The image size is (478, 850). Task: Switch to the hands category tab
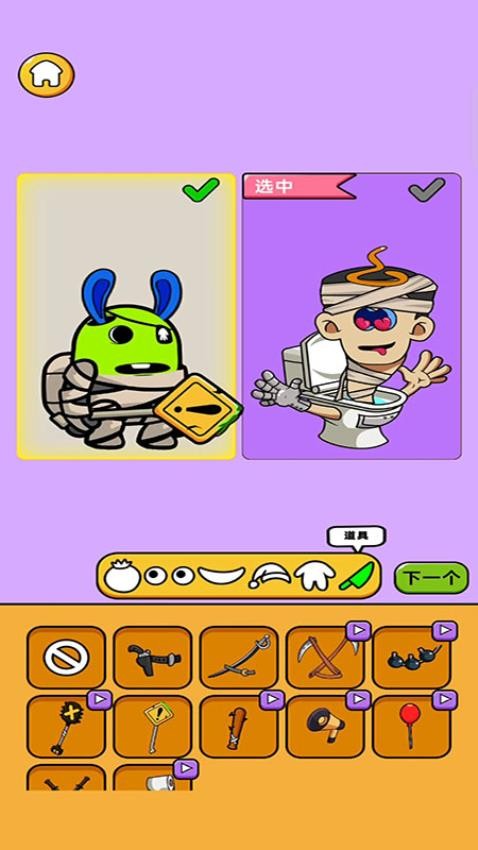tap(314, 576)
